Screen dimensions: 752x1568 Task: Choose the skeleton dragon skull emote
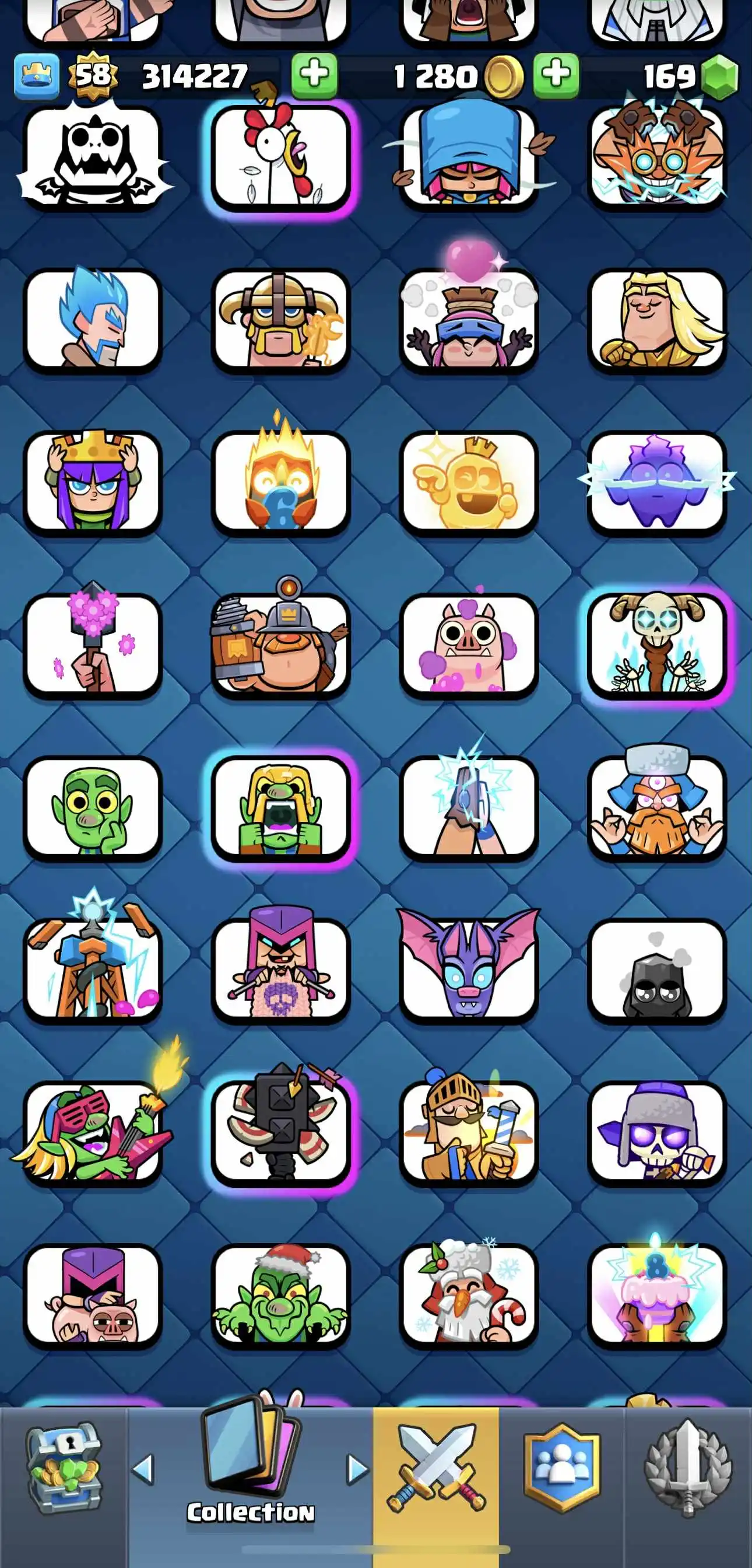point(93,158)
